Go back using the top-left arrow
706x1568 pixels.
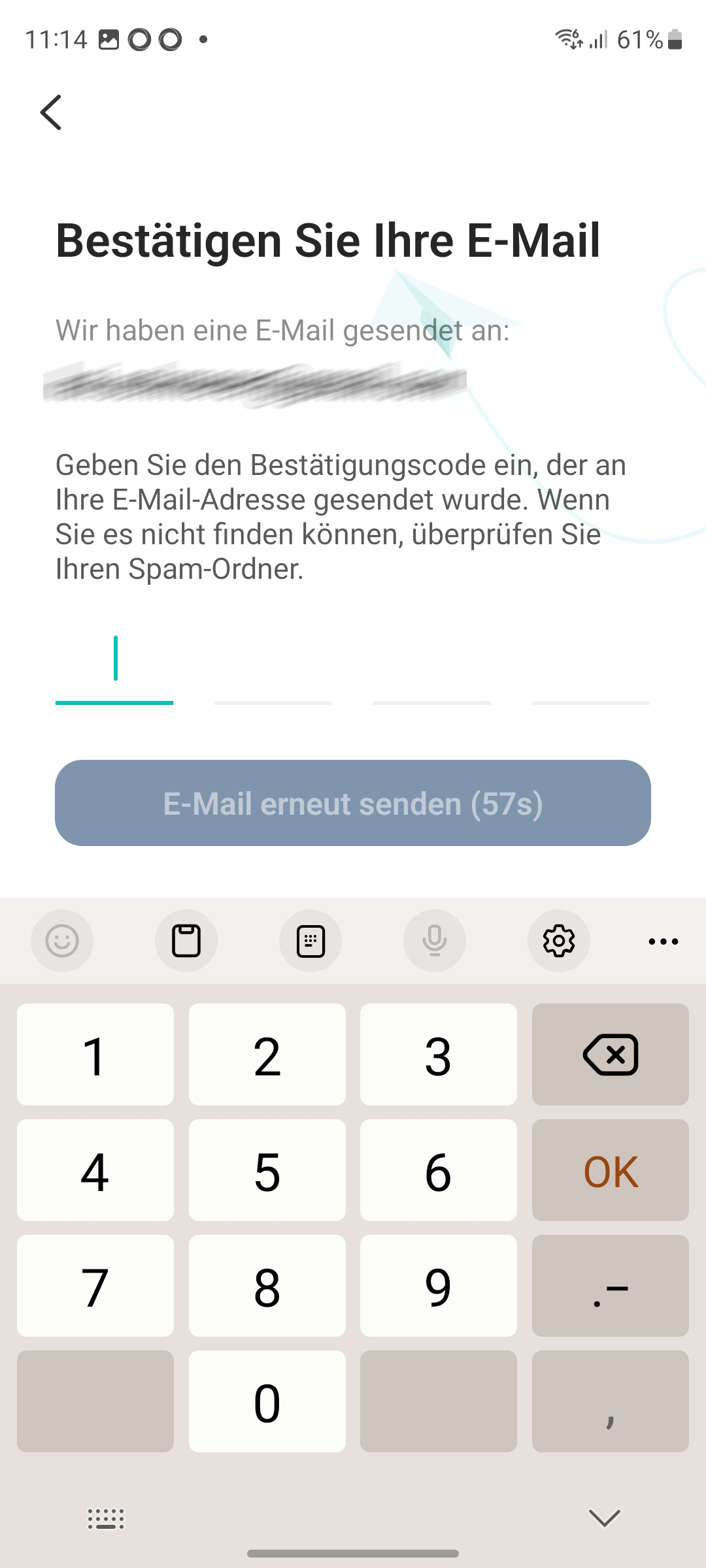(x=51, y=112)
